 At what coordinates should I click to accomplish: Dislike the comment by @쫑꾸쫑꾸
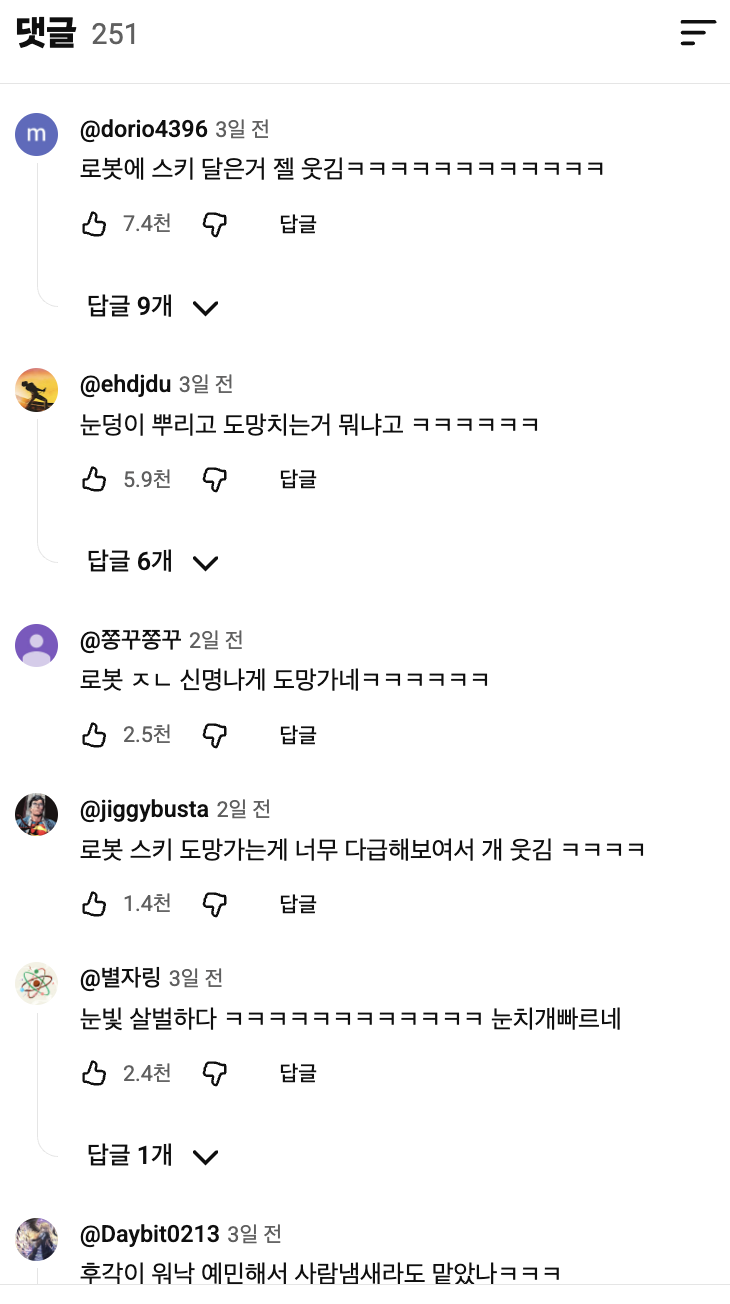[215, 735]
